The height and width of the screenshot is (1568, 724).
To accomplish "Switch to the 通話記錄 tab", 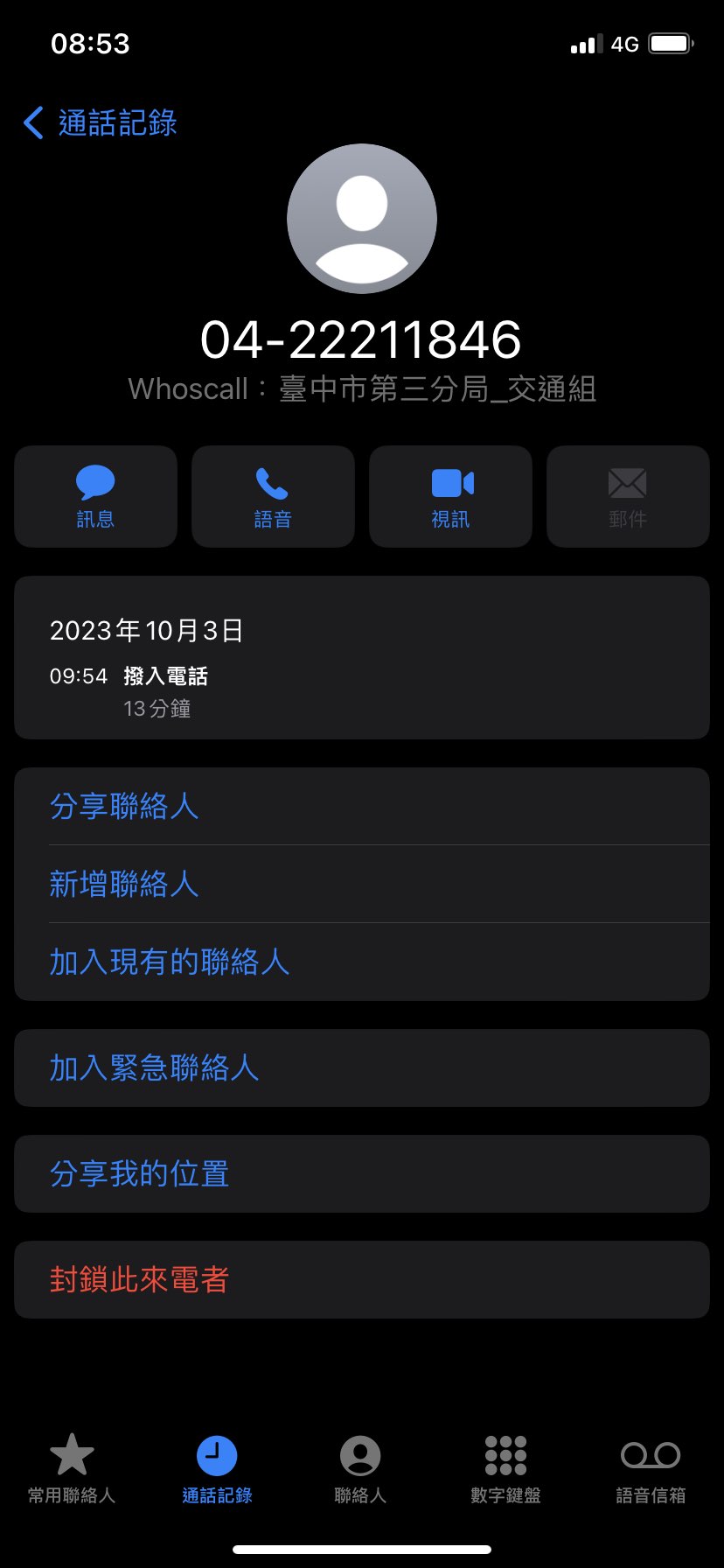I will (x=217, y=1470).
